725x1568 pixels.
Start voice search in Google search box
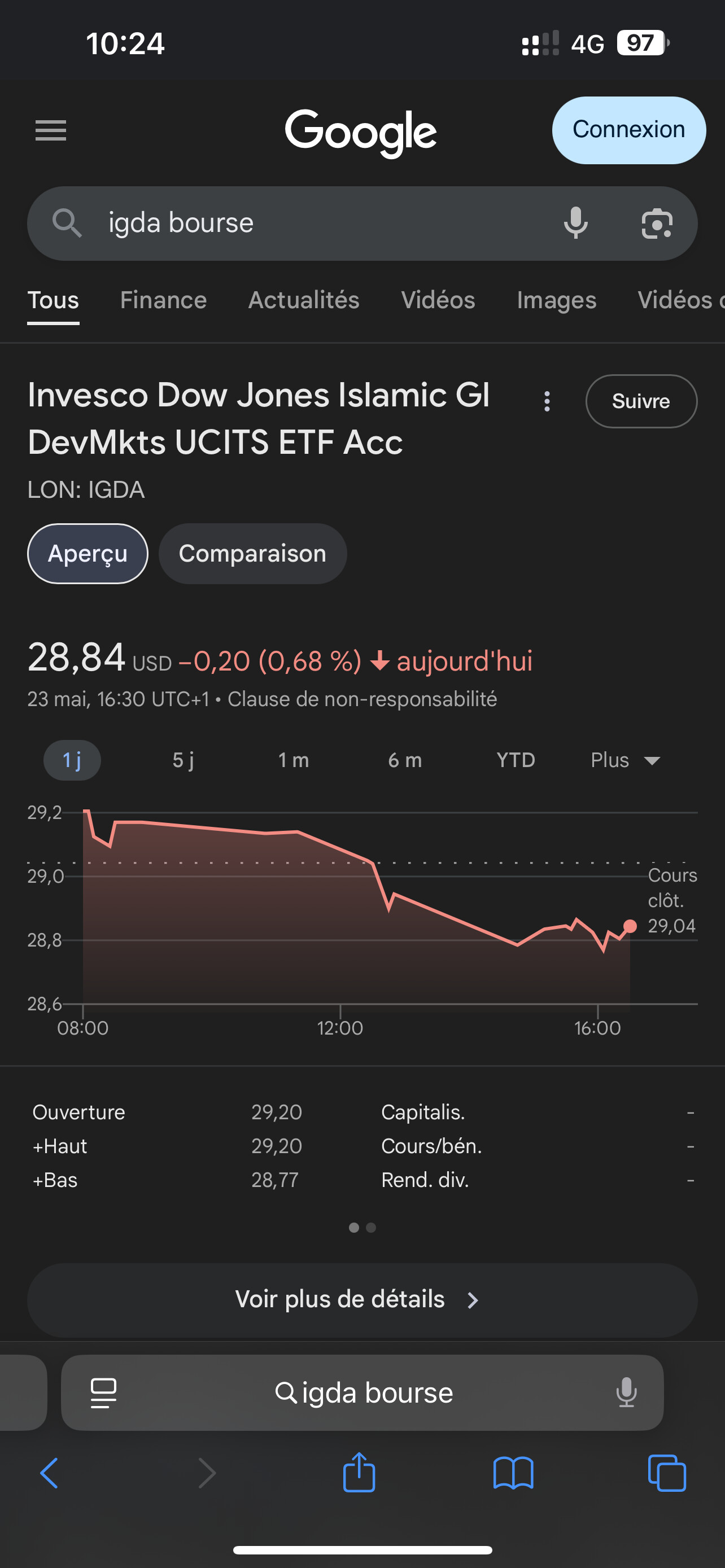tap(575, 223)
